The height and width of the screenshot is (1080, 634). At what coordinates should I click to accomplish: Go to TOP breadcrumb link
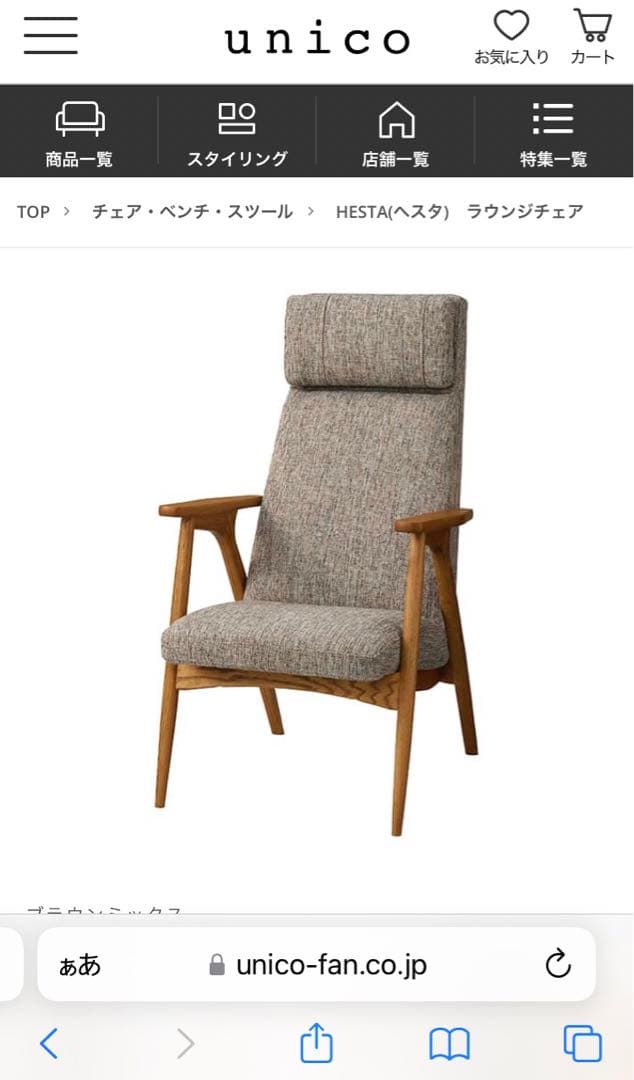(33, 212)
